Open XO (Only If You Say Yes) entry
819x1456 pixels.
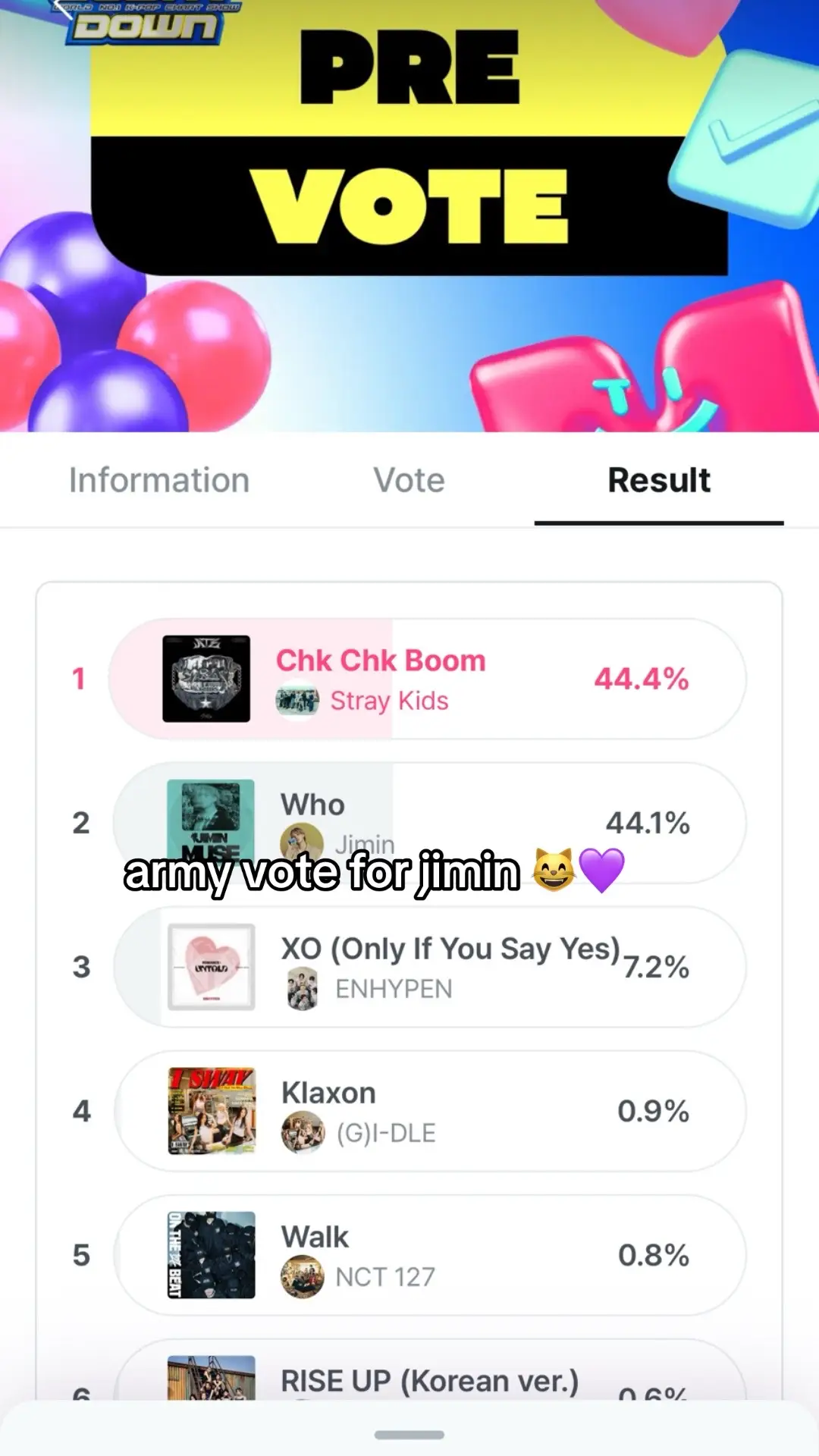(x=430, y=967)
